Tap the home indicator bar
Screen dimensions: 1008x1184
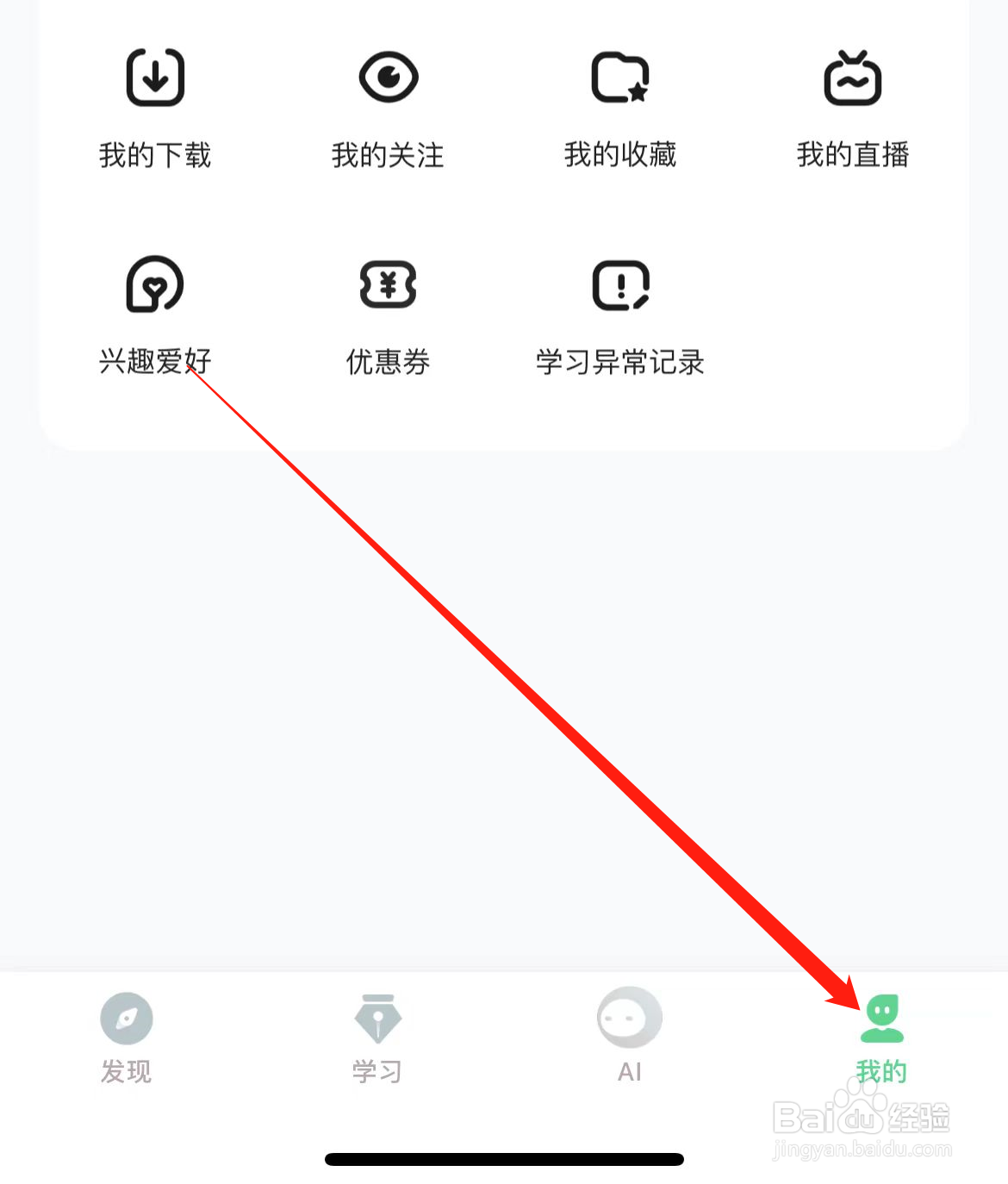(x=504, y=1159)
